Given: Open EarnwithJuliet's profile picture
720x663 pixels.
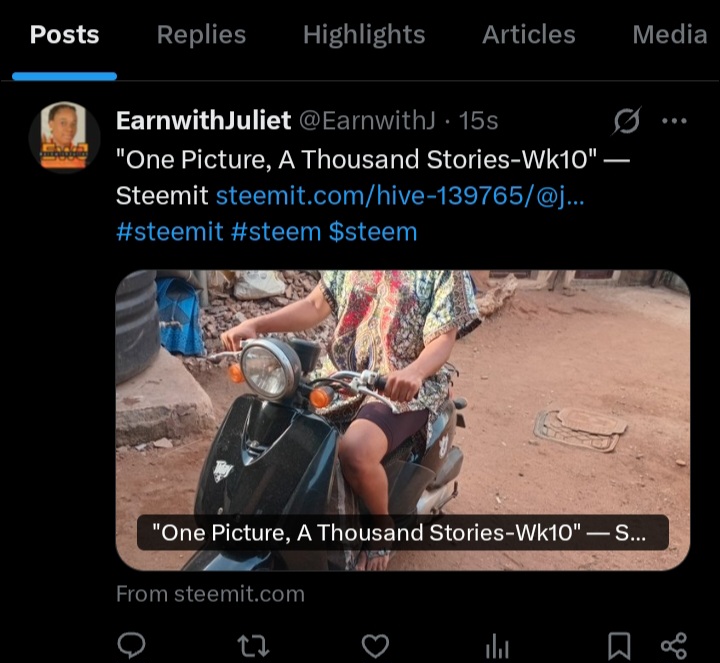Looking at the screenshot, I should 64,137.
